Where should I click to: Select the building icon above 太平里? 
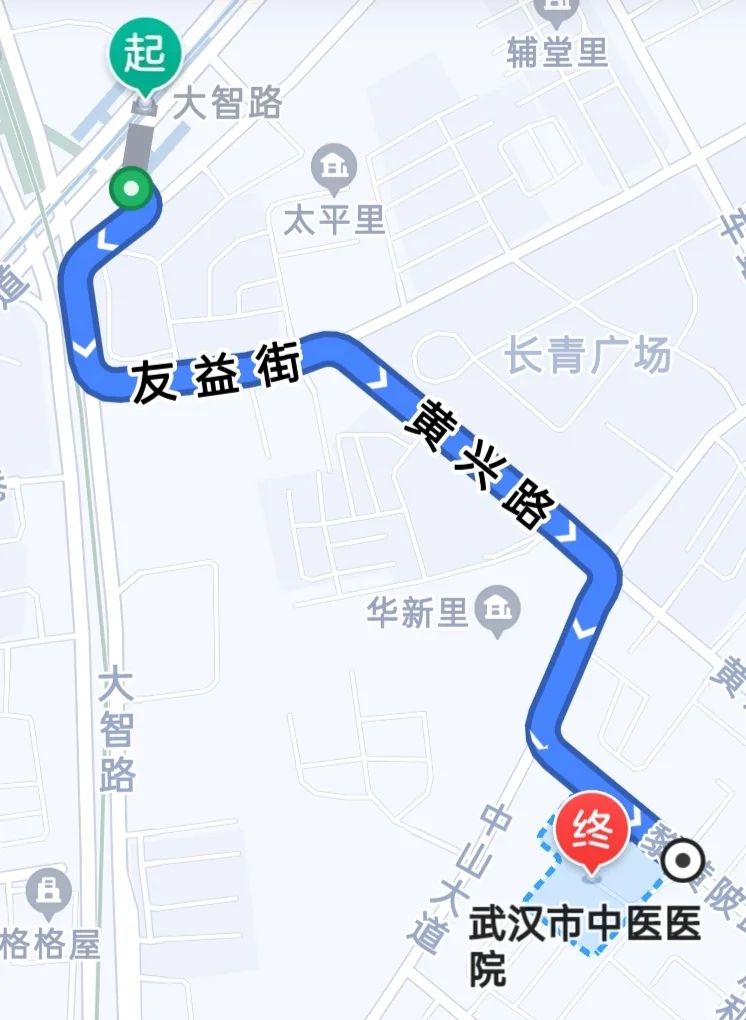tap(333, 167)
